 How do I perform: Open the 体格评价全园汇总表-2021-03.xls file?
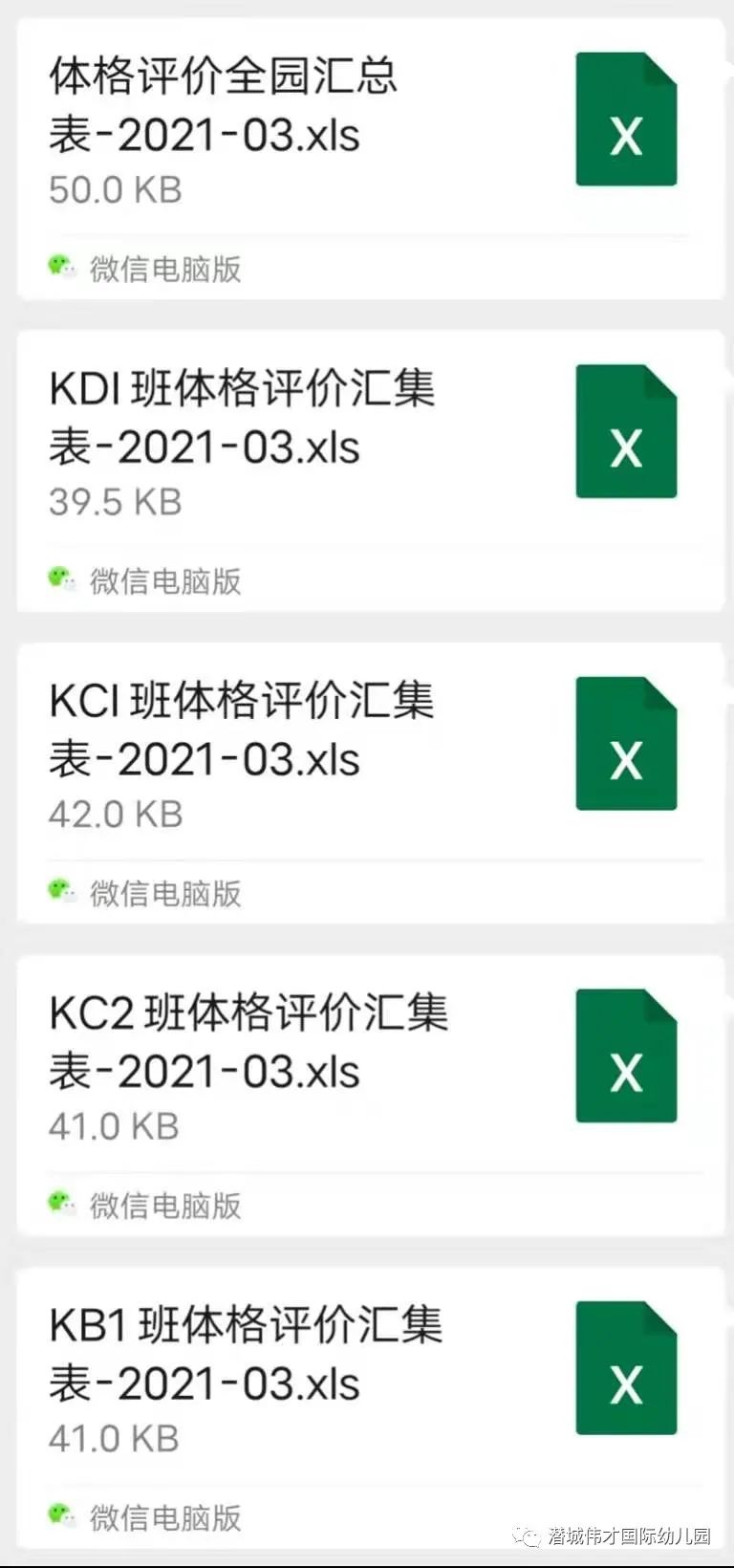coord(371,160)
